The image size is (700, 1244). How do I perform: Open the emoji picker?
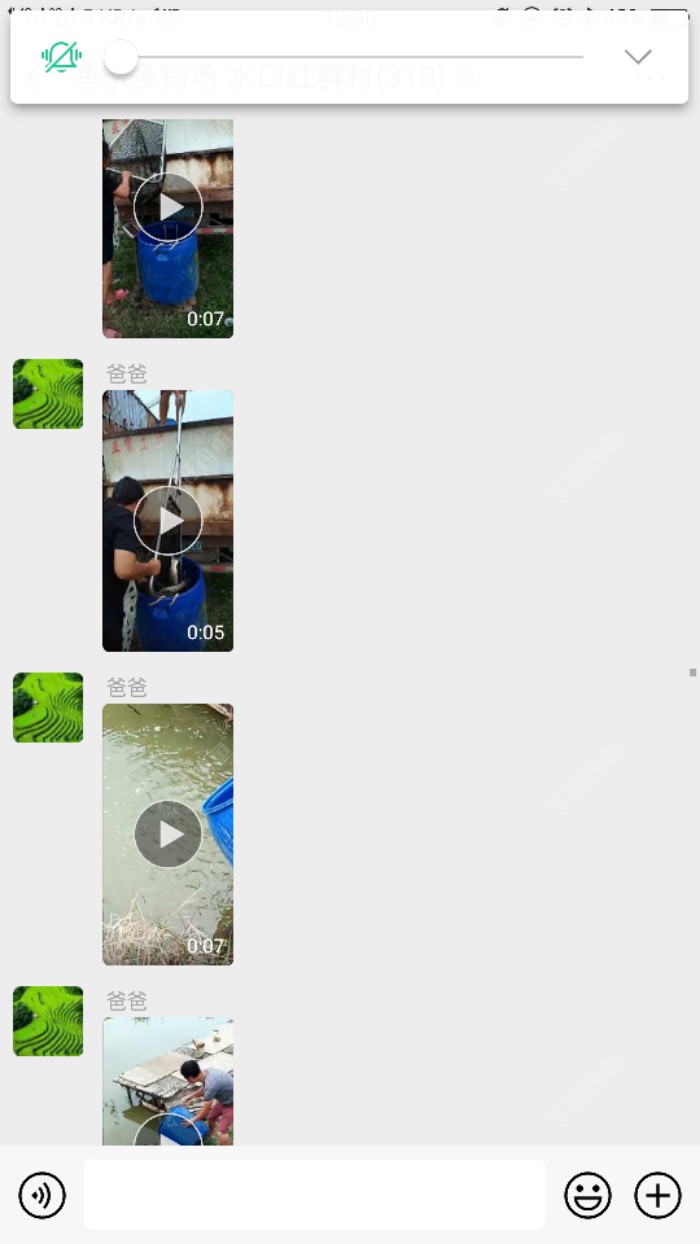tap(588, 1195)
